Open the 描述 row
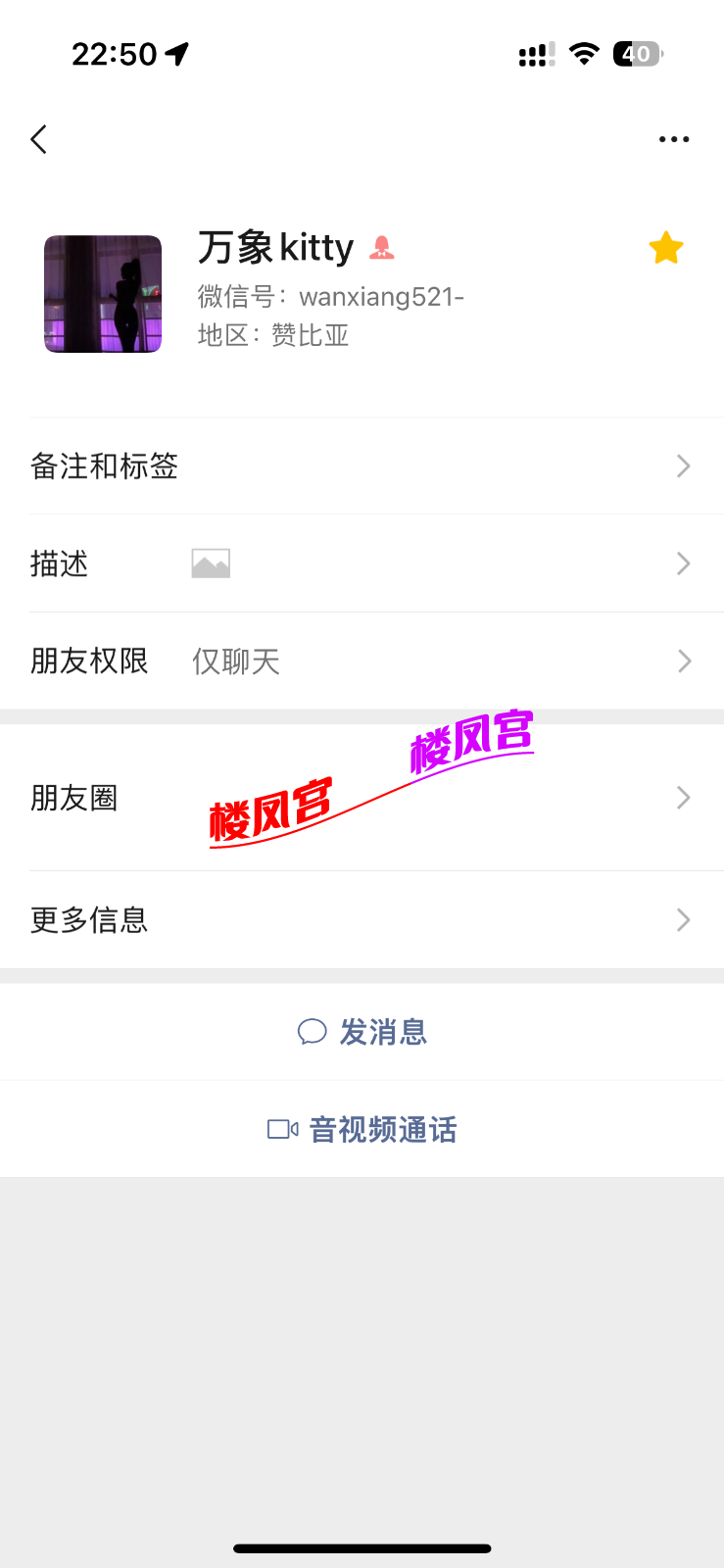 click(x=362, y=563)
